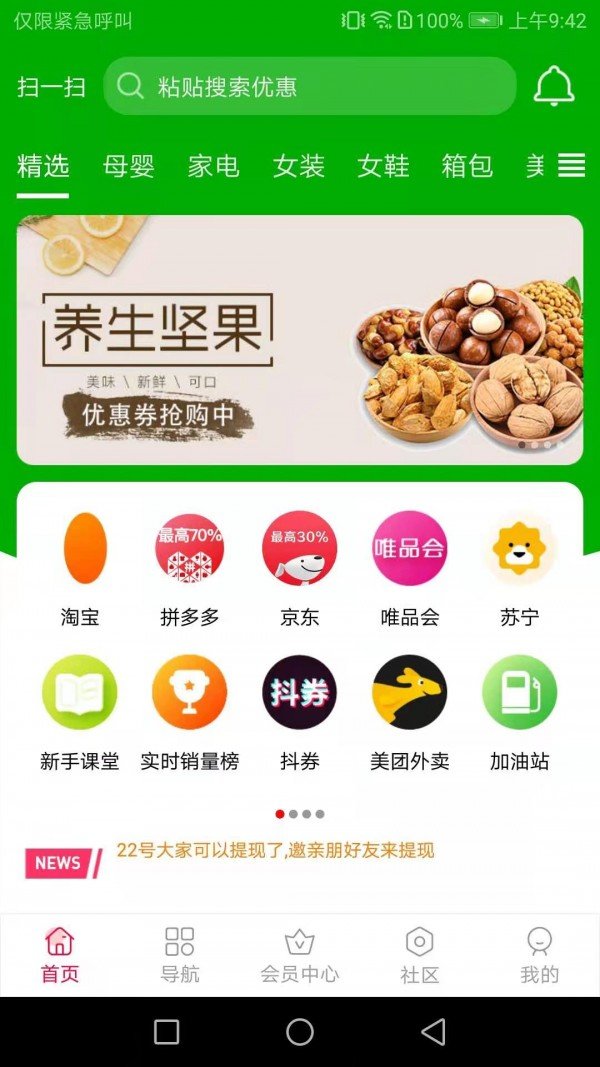The width and height of the screenshot is (600, 1067).
Task: Select the 女装 category tab
Action: [299, 166]
